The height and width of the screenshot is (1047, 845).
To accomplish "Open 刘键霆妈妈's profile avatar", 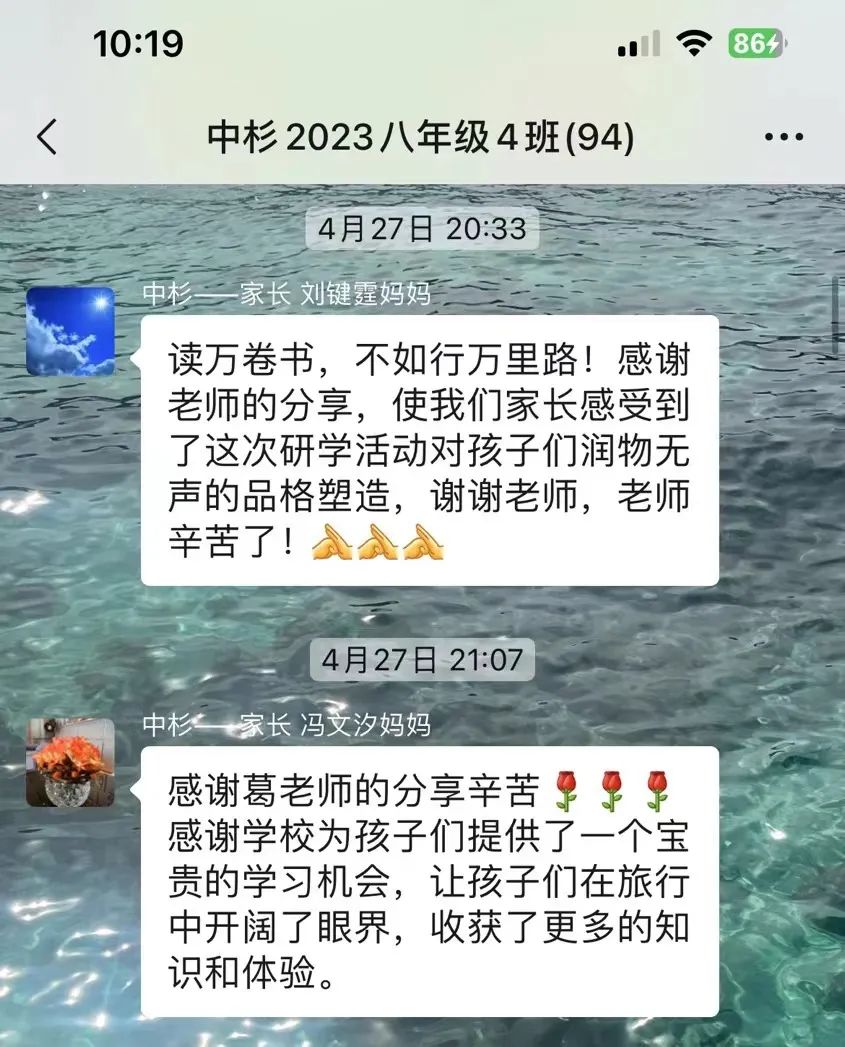I will [70, 331].
